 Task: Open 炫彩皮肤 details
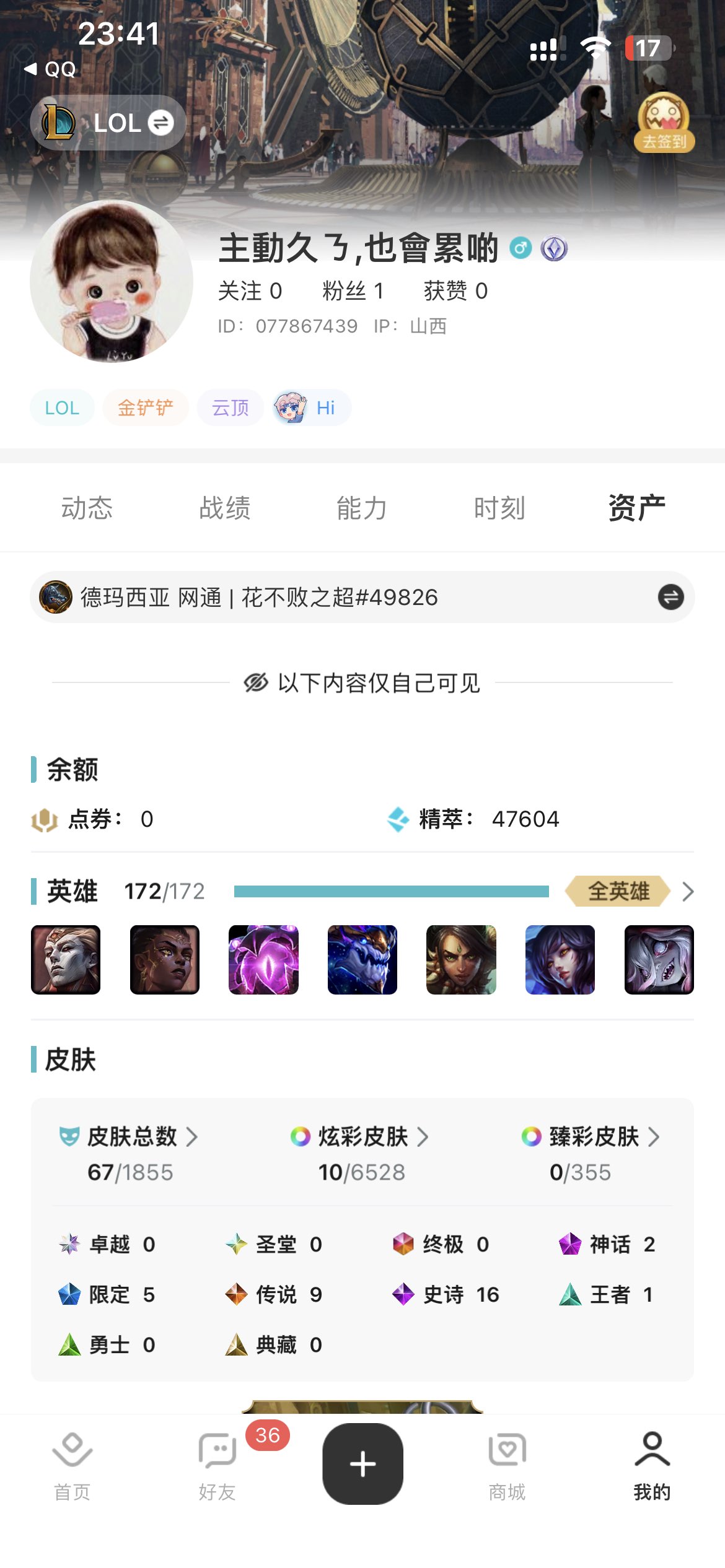click(x=362, y=1137)
